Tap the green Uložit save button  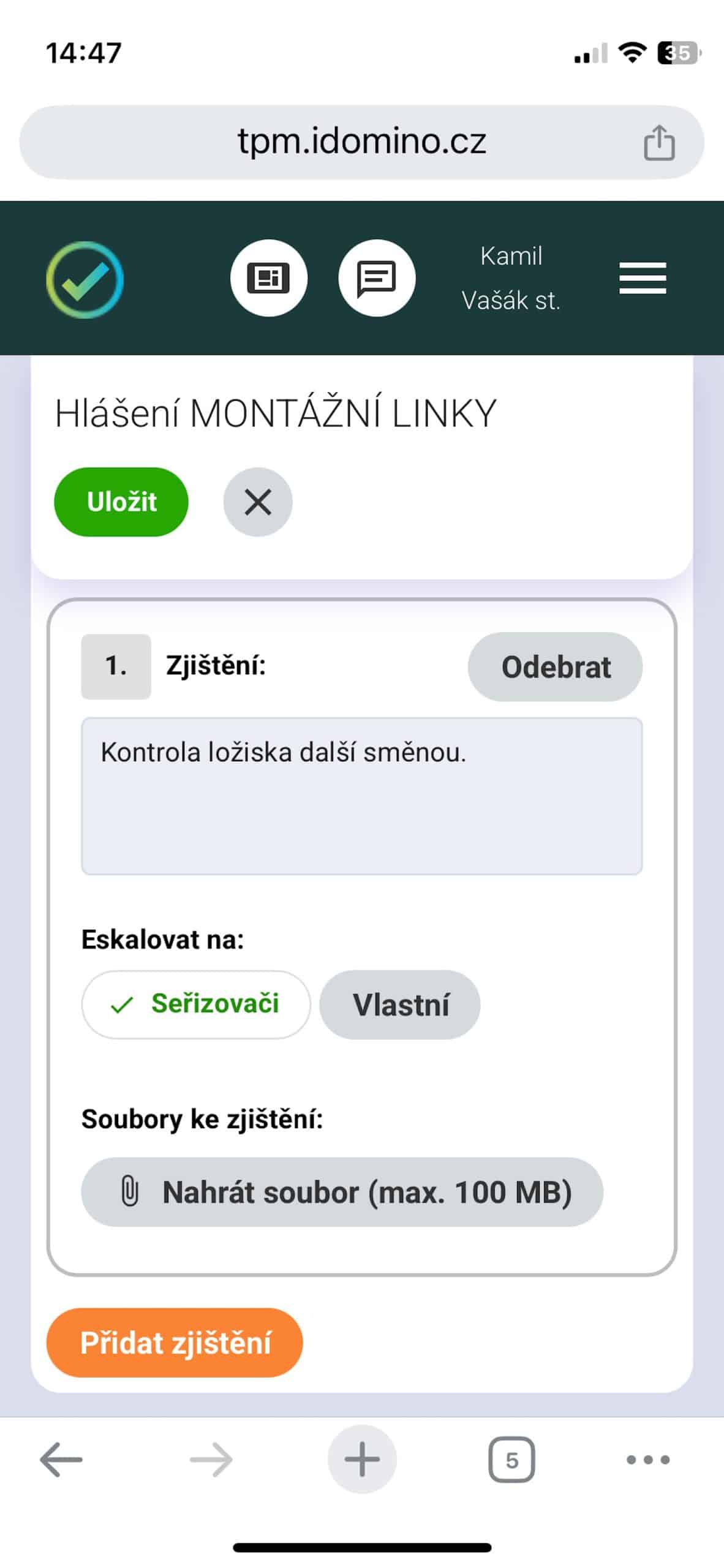(121, 502)
